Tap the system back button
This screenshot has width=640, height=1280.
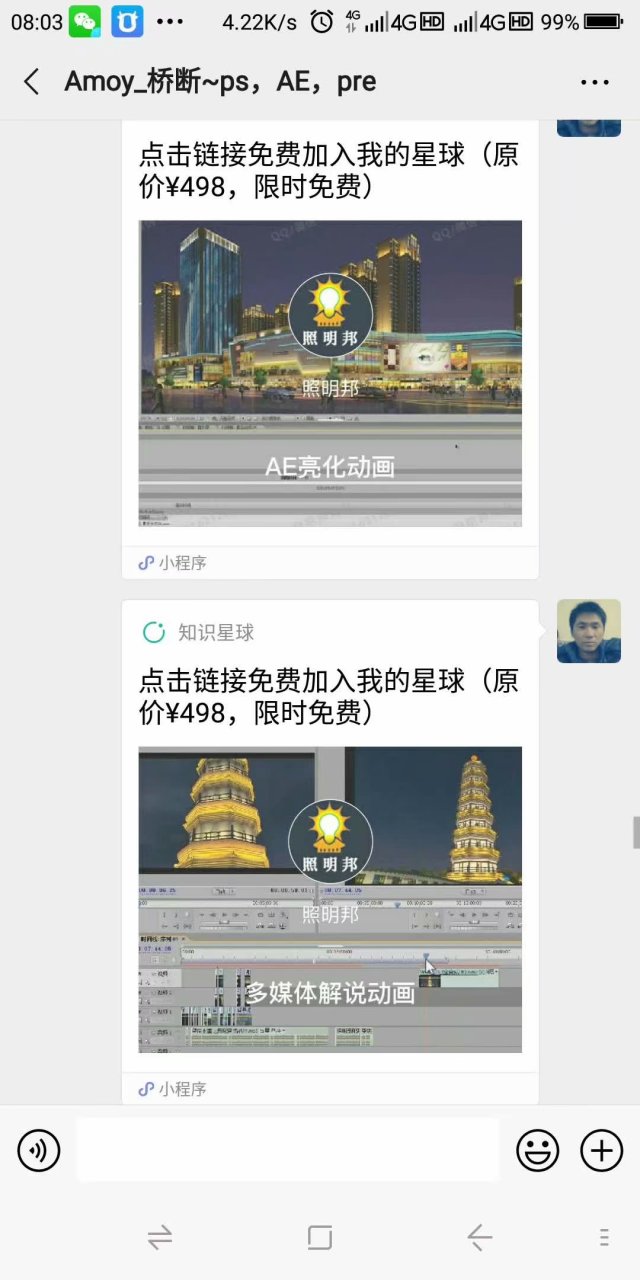point(479,1238)
